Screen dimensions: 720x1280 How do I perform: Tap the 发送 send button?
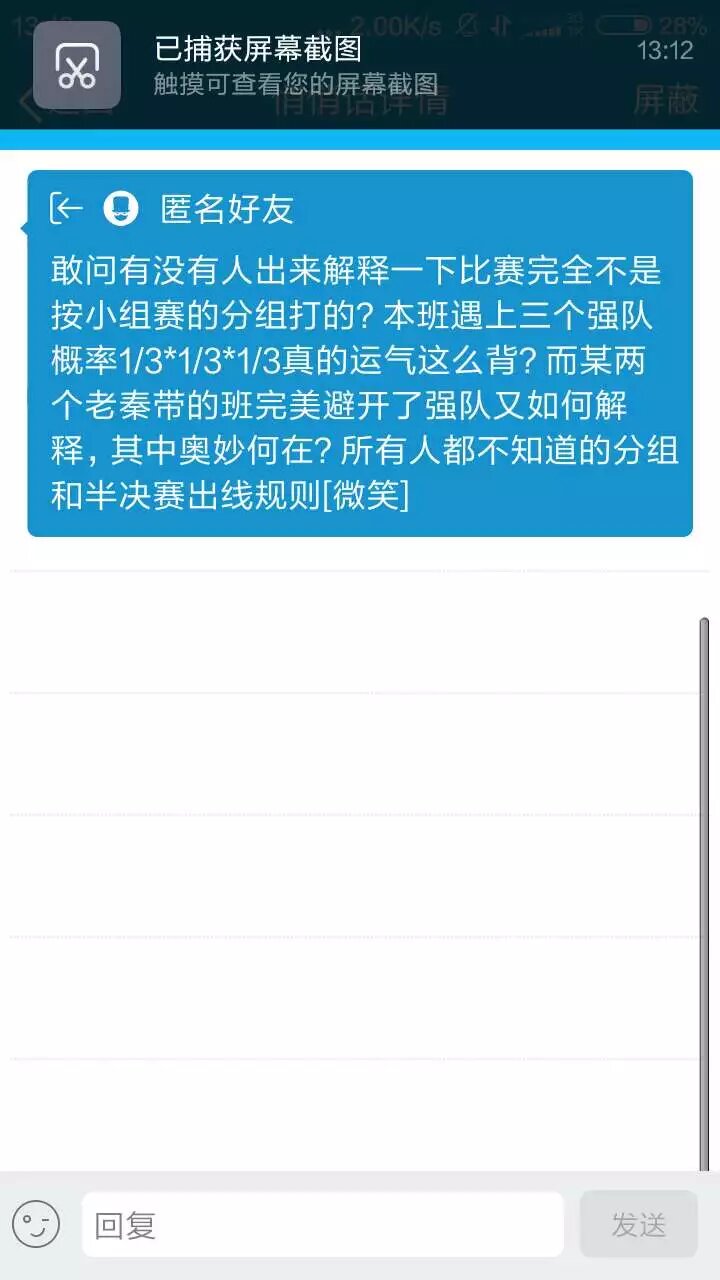click(x=638, y=1224)
